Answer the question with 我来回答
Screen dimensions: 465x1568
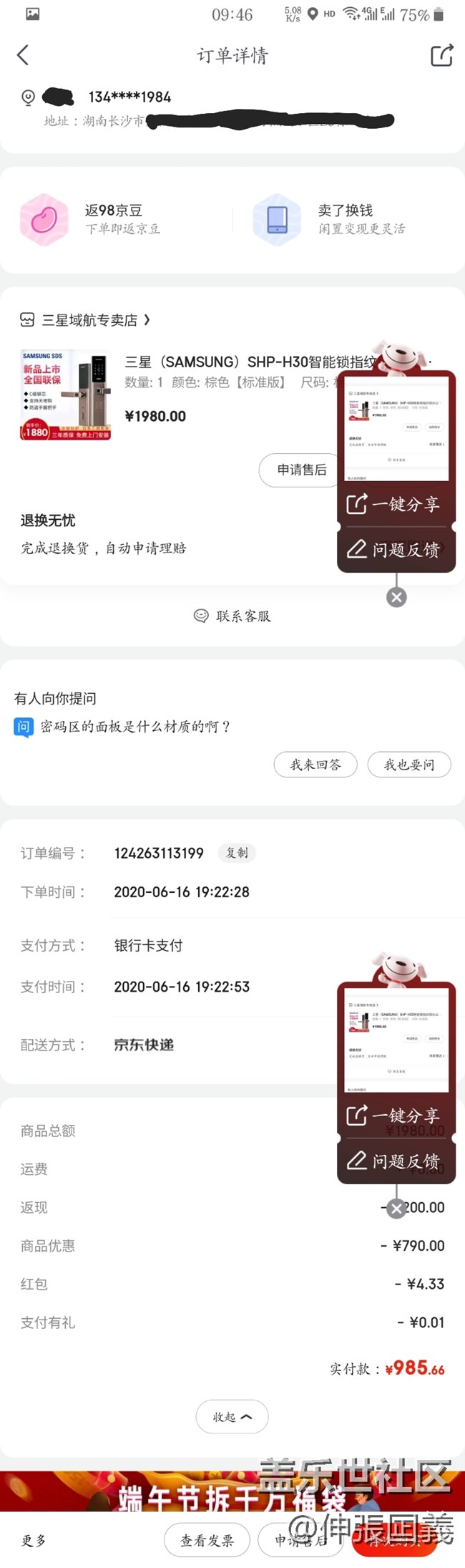click(315, 765)
